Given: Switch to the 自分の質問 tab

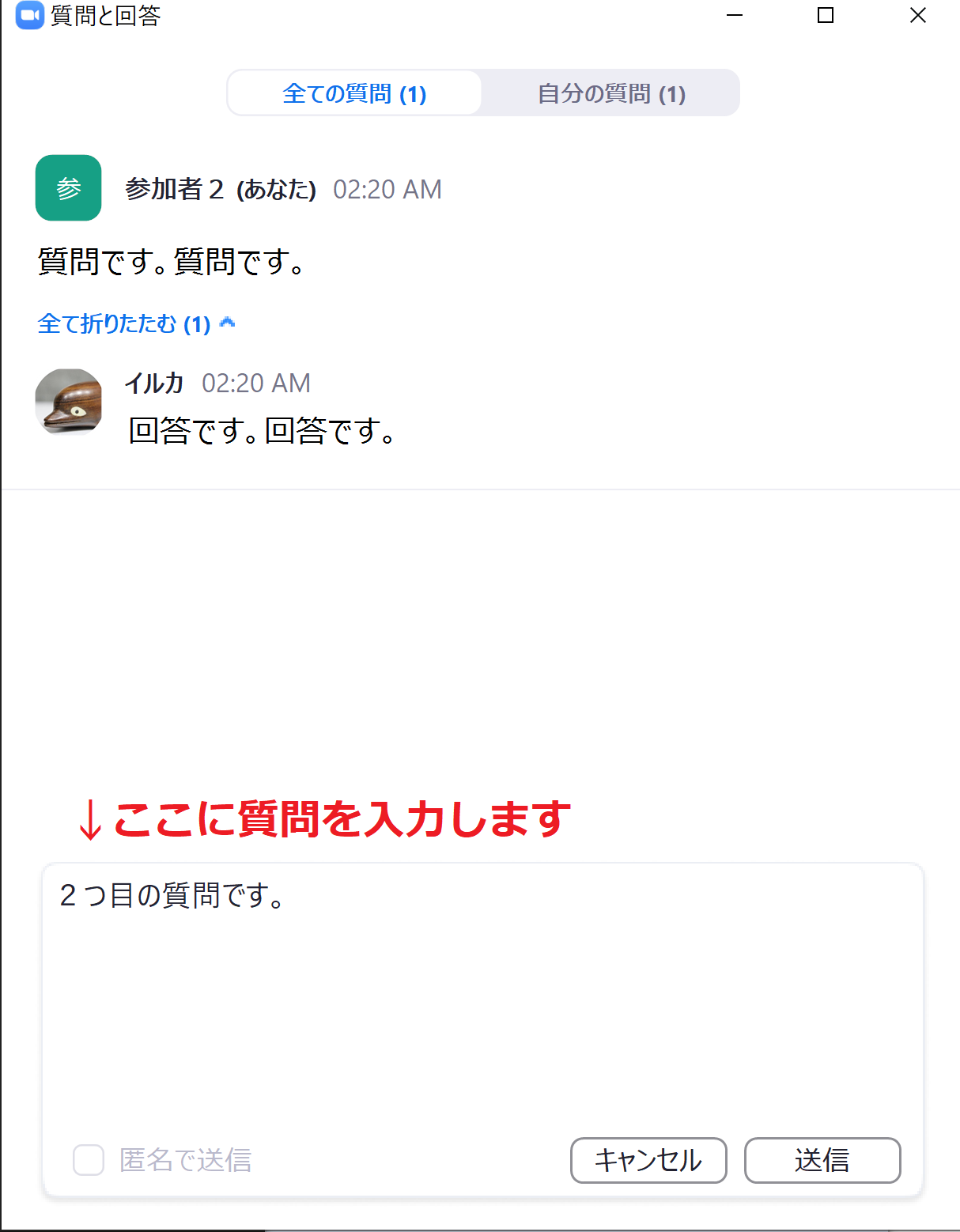Looking at the screenshot, I should tap(610, 93).
